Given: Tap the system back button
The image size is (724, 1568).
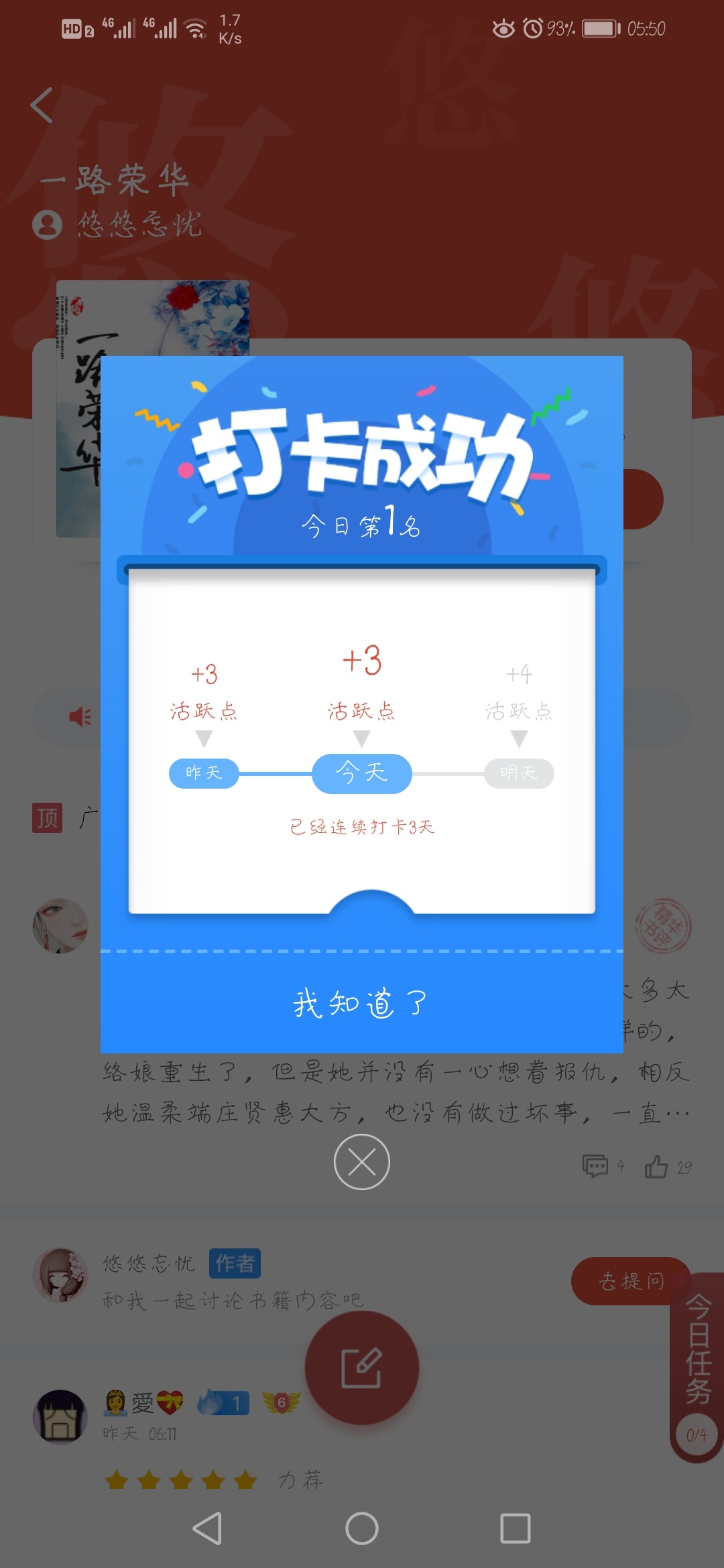Looking at the screenshot, I should point(207,1528).
